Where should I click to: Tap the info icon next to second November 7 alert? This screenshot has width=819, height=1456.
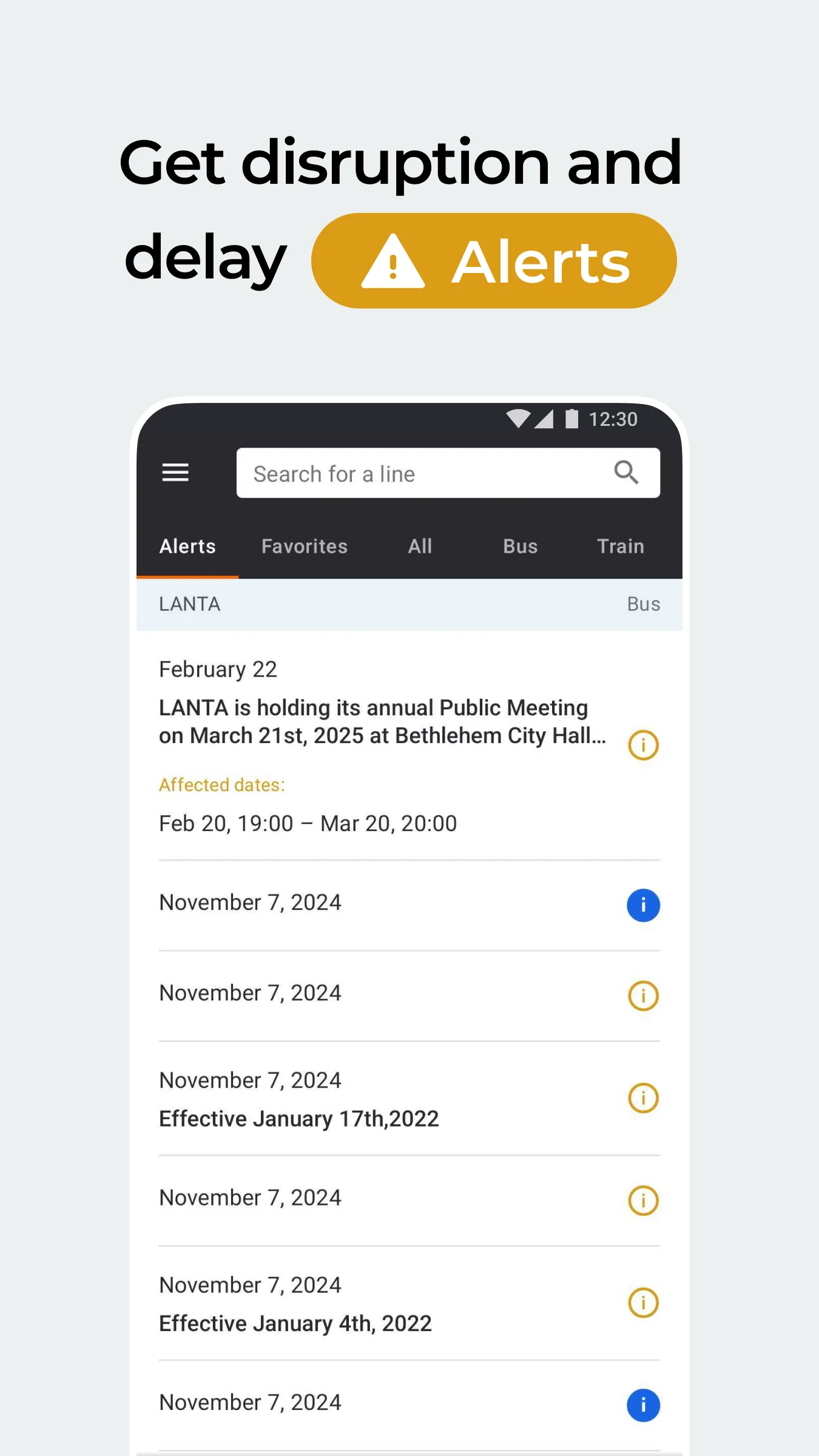point(642,995)
